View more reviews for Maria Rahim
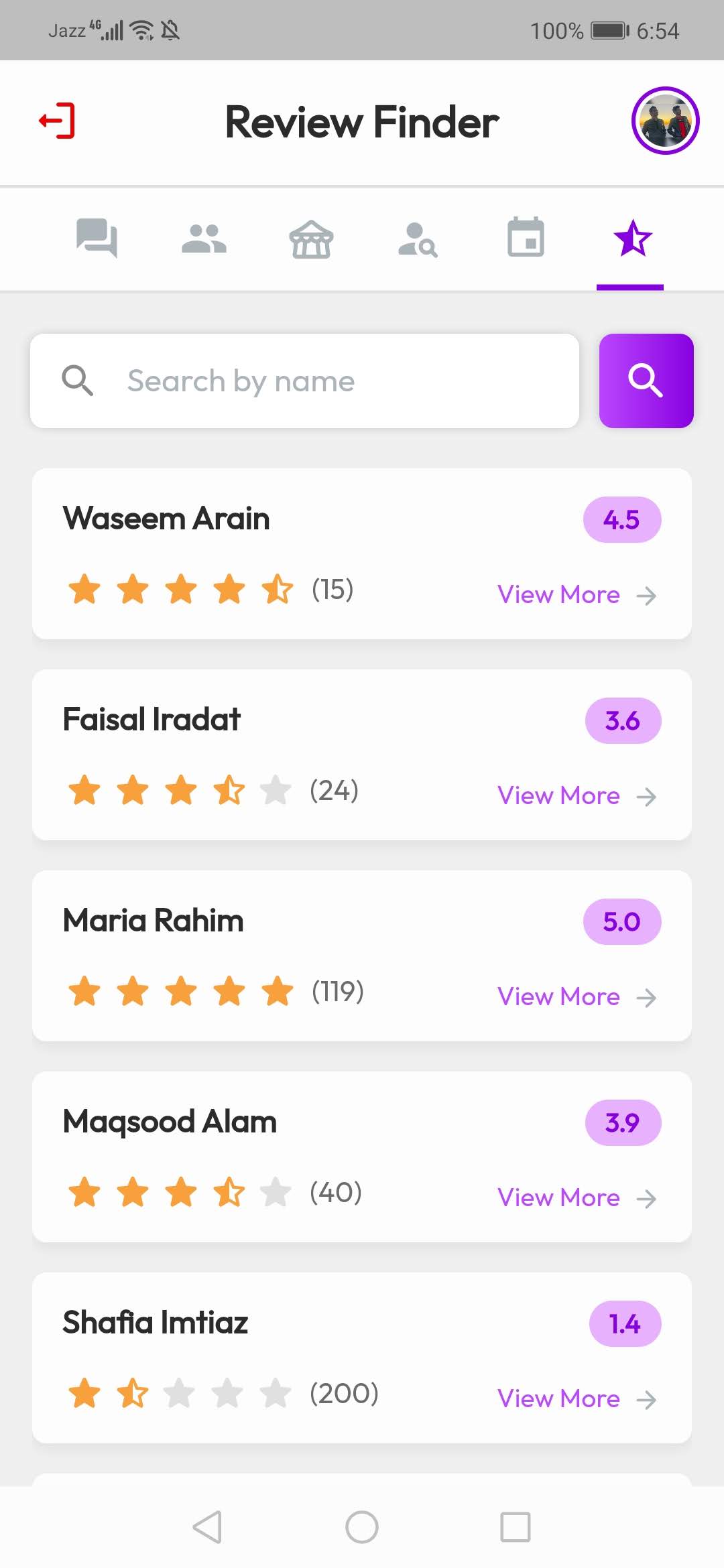724x1568 pixels. [x=577, y=996]
